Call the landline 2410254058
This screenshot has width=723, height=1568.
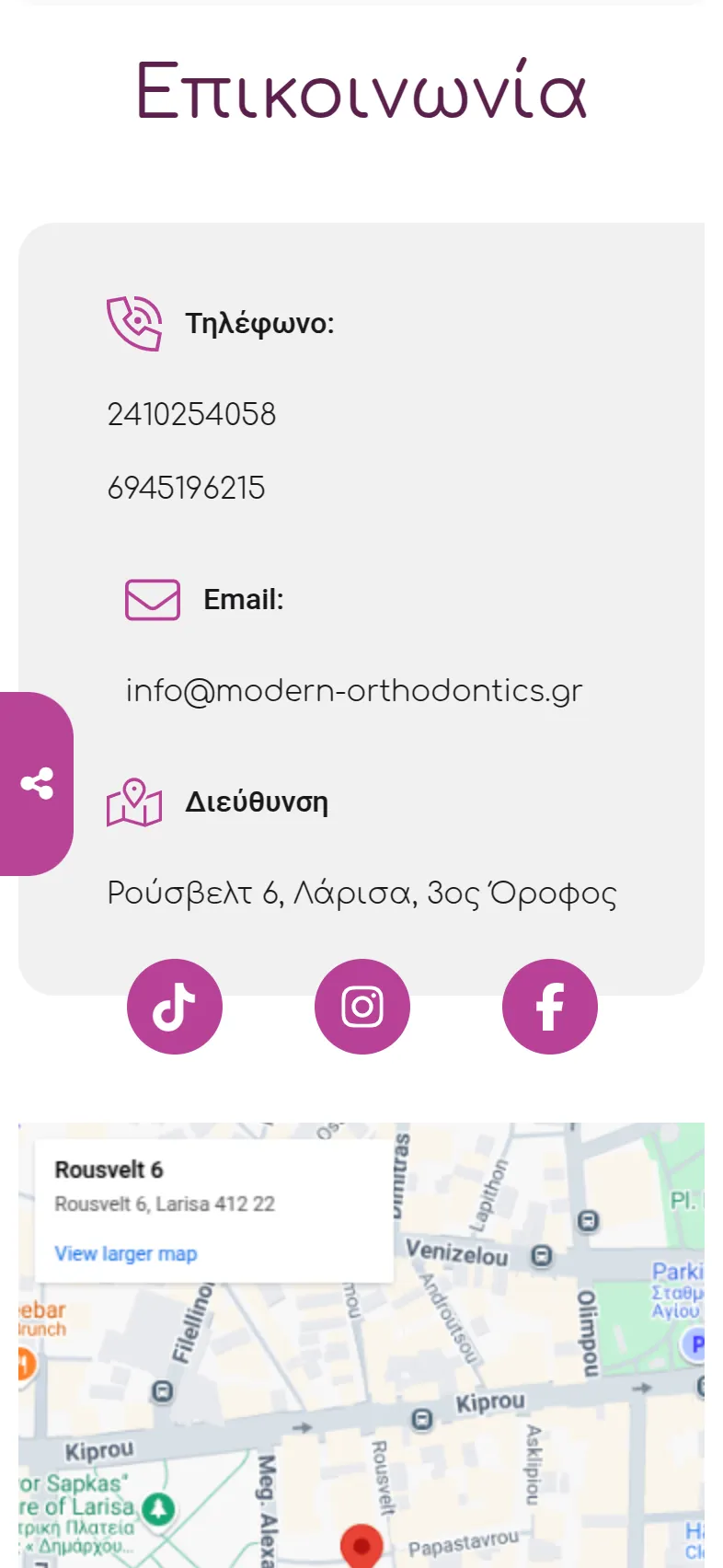(191, 414)
